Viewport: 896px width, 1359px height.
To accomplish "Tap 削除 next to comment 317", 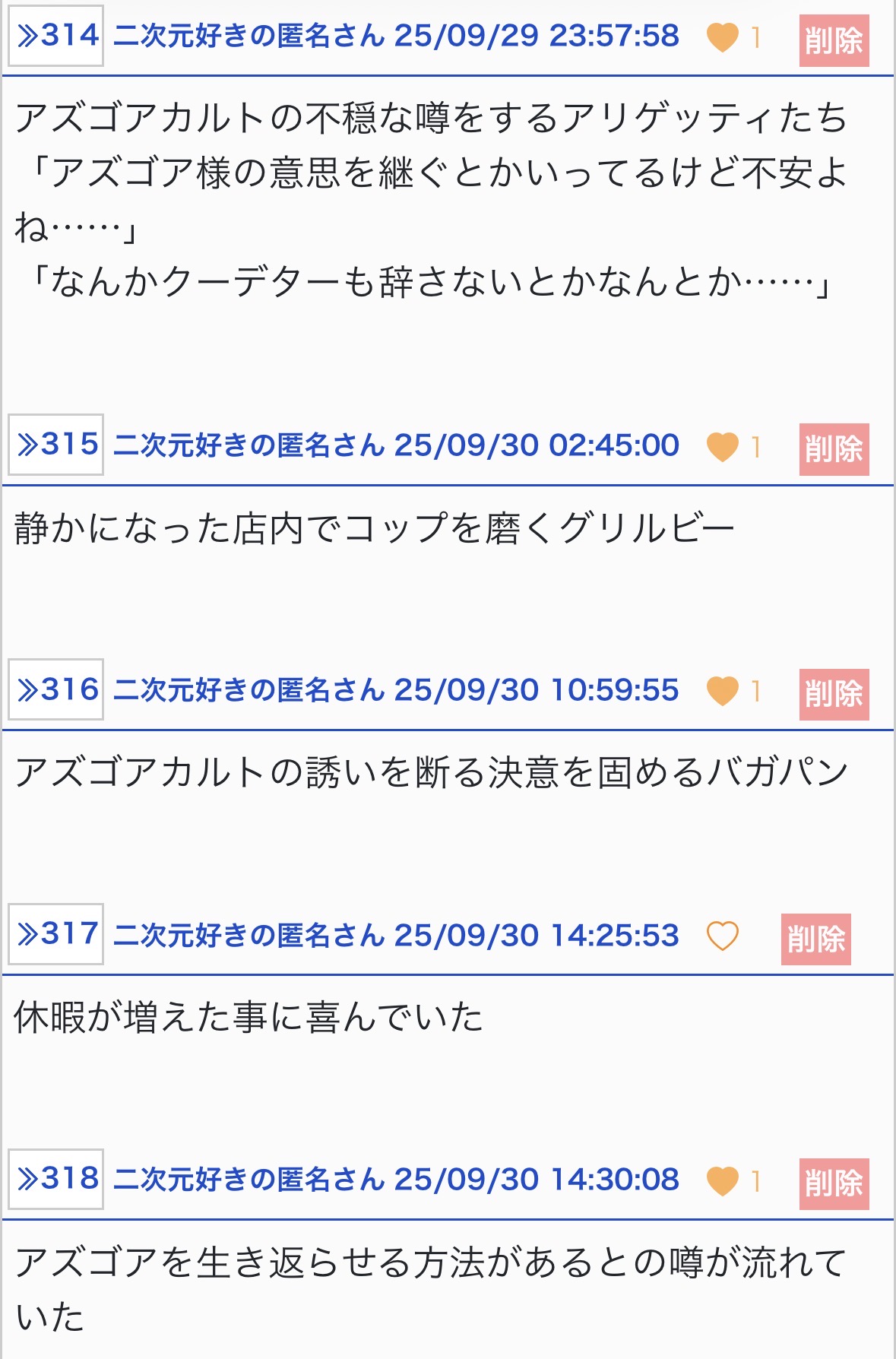I will pyautogui.click(x=815, y=939).
